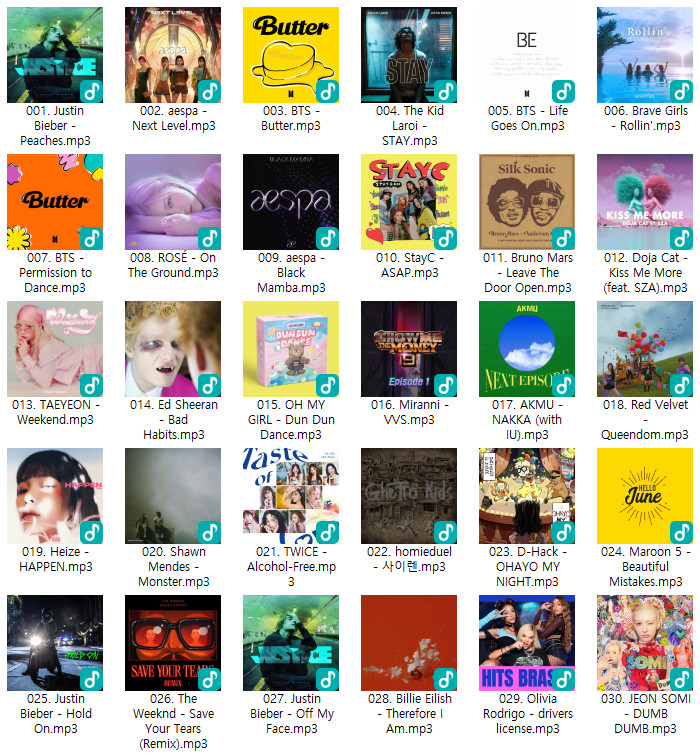Open Bruno Mars - Leave The Door Open.mp3
Screen dimensions: 700x754
coord(527,202)
